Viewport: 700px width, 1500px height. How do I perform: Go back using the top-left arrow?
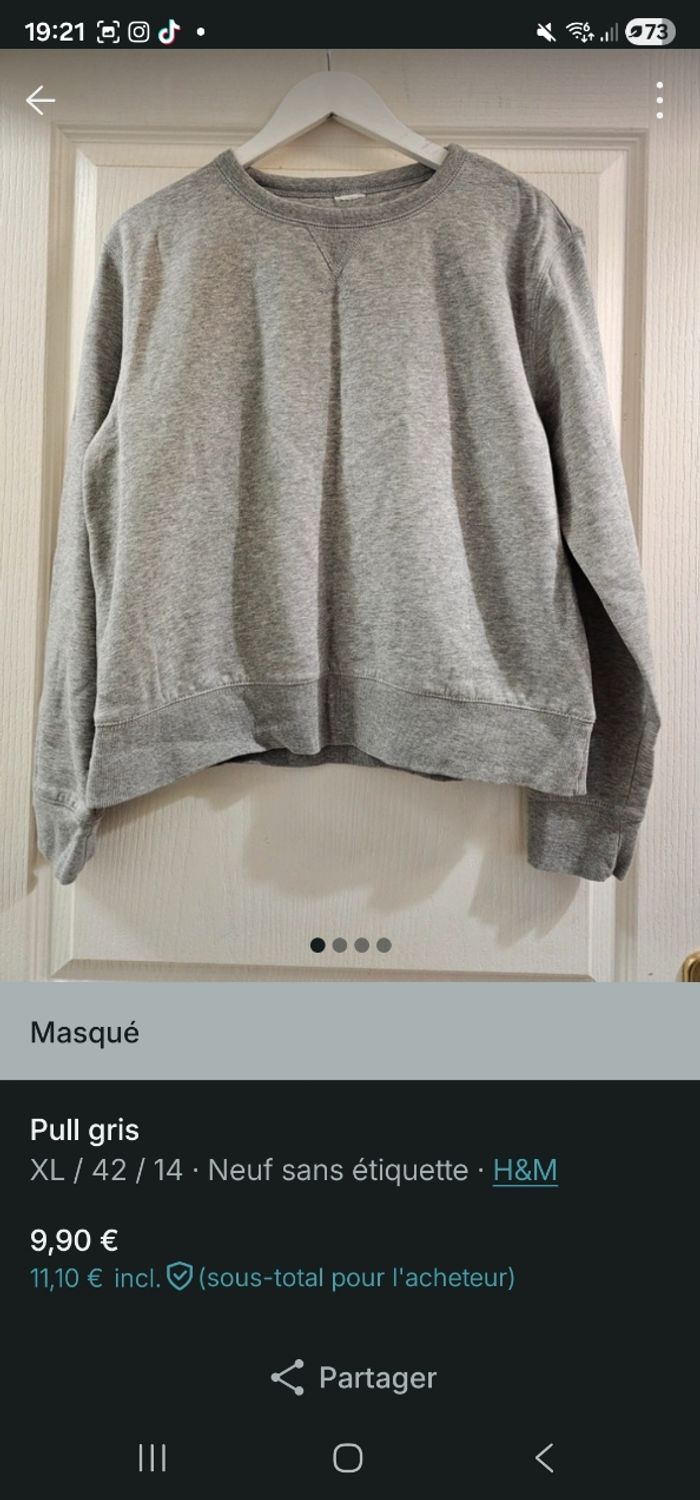tap(40, 100)
